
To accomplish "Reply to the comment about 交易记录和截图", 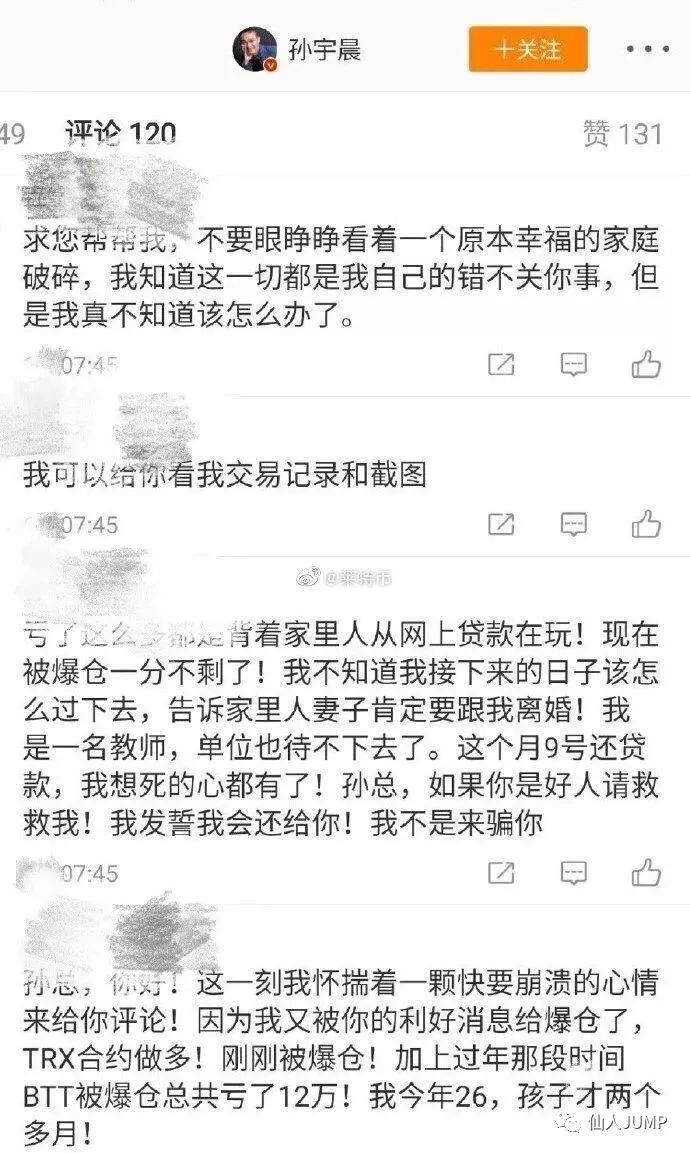I will pos(573,523).
